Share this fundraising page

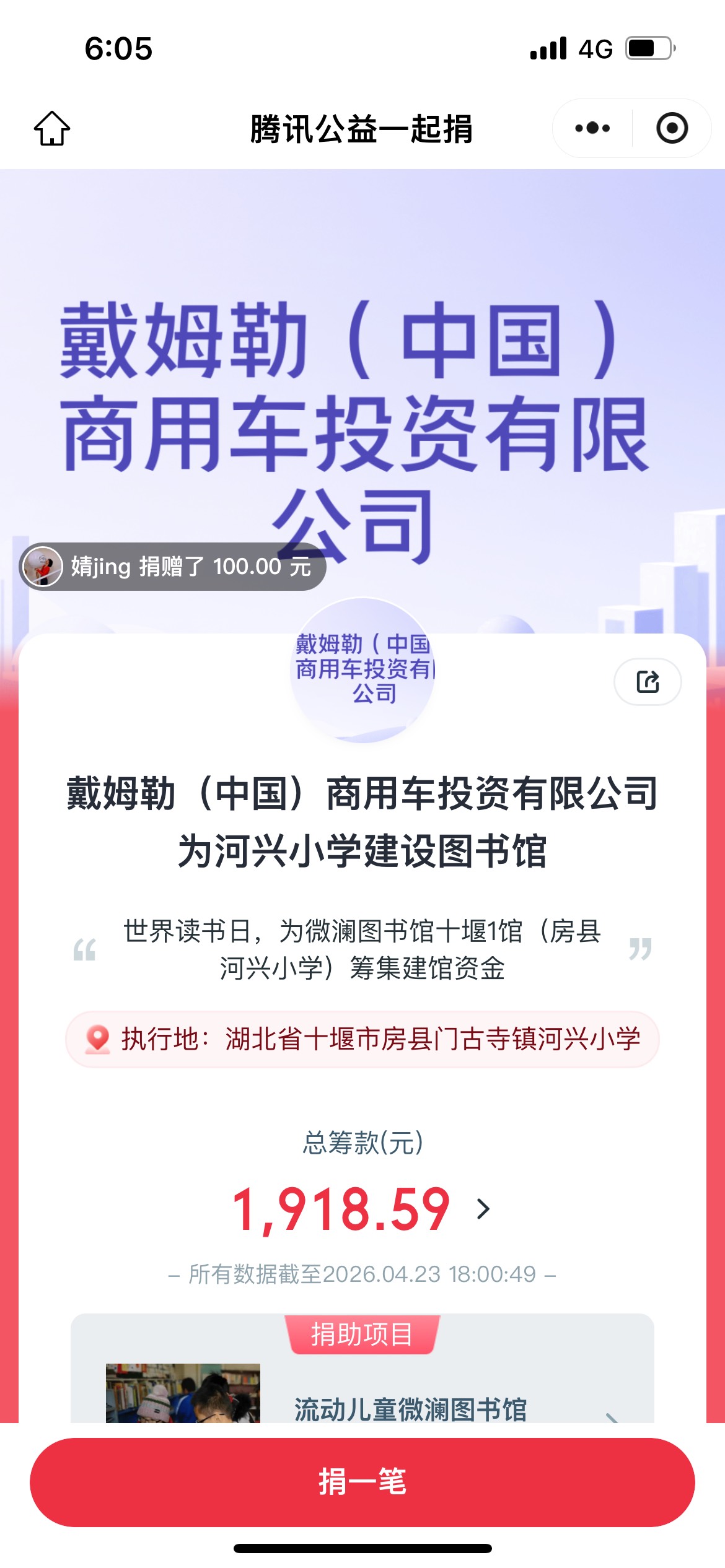[648, 682]
